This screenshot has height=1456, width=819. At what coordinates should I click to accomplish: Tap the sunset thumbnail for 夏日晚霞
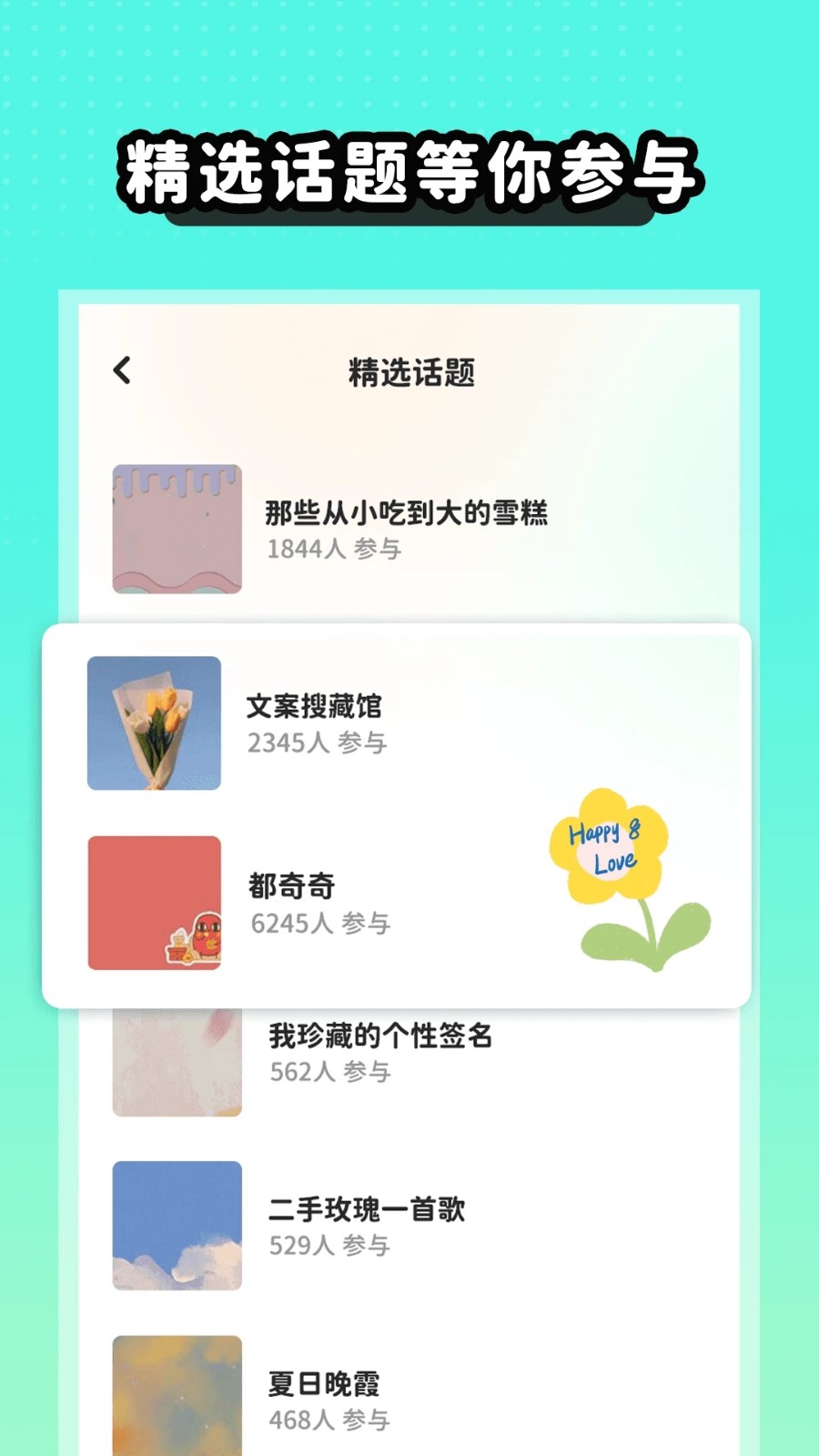176,1392
